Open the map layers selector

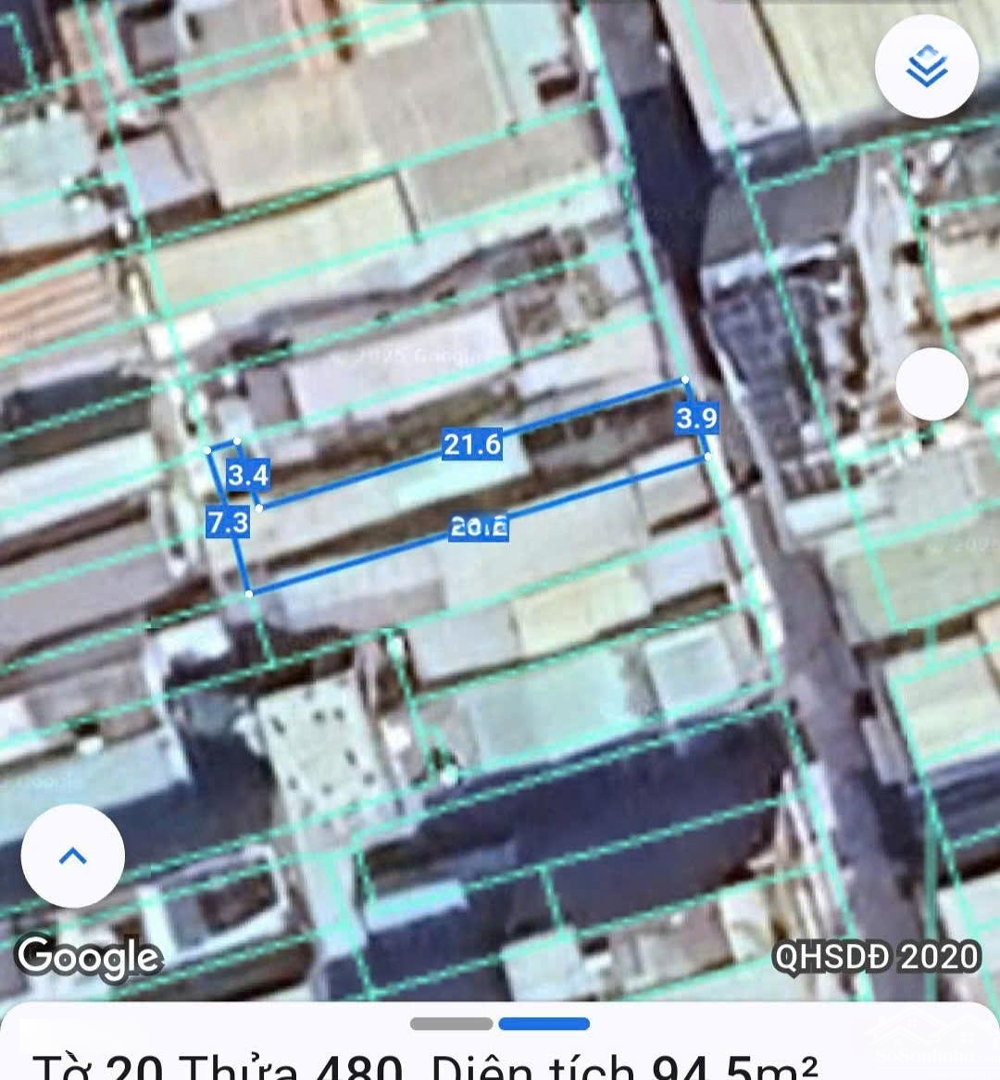(x=926, y=67)
